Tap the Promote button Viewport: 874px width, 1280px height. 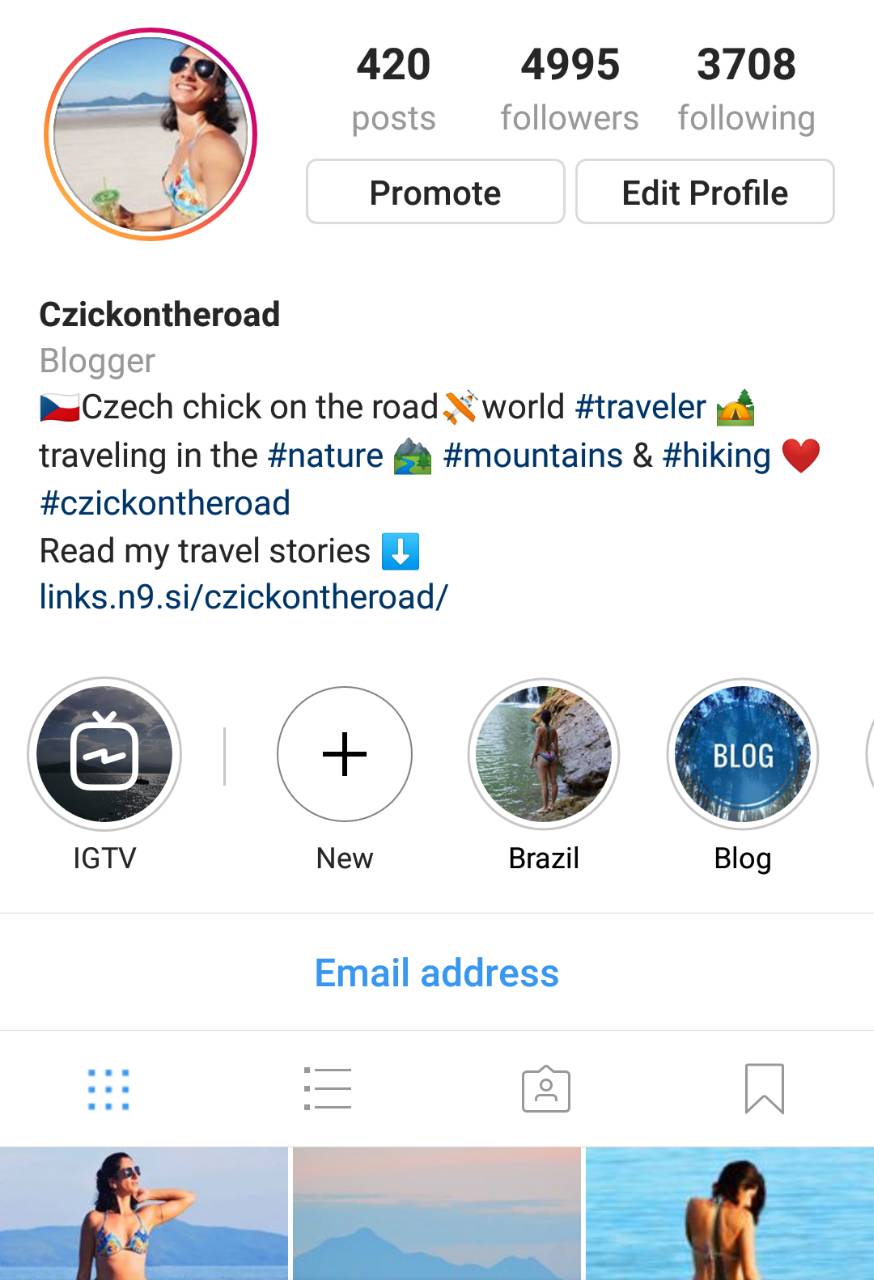(x=435, y=192)
